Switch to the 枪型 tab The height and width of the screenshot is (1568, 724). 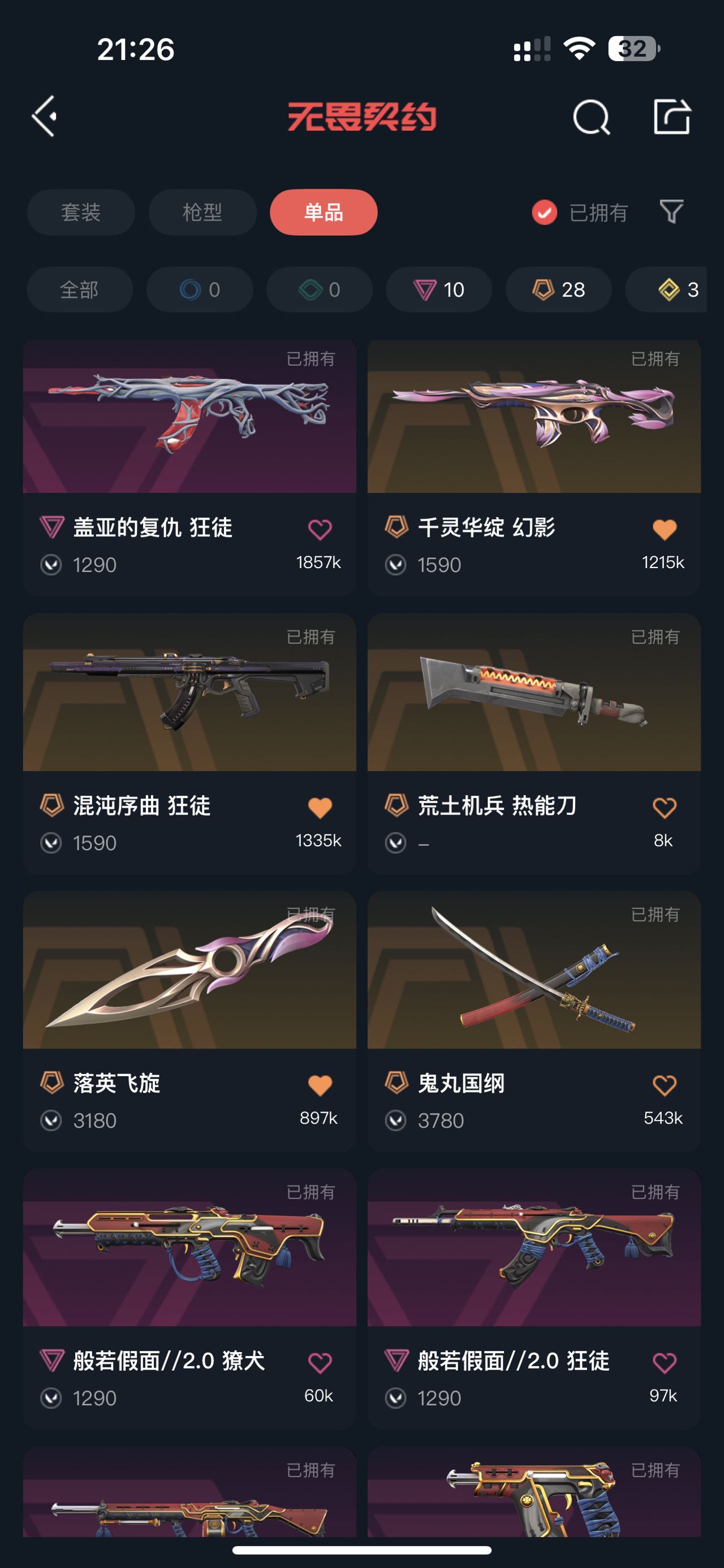[x=202, y=212]
